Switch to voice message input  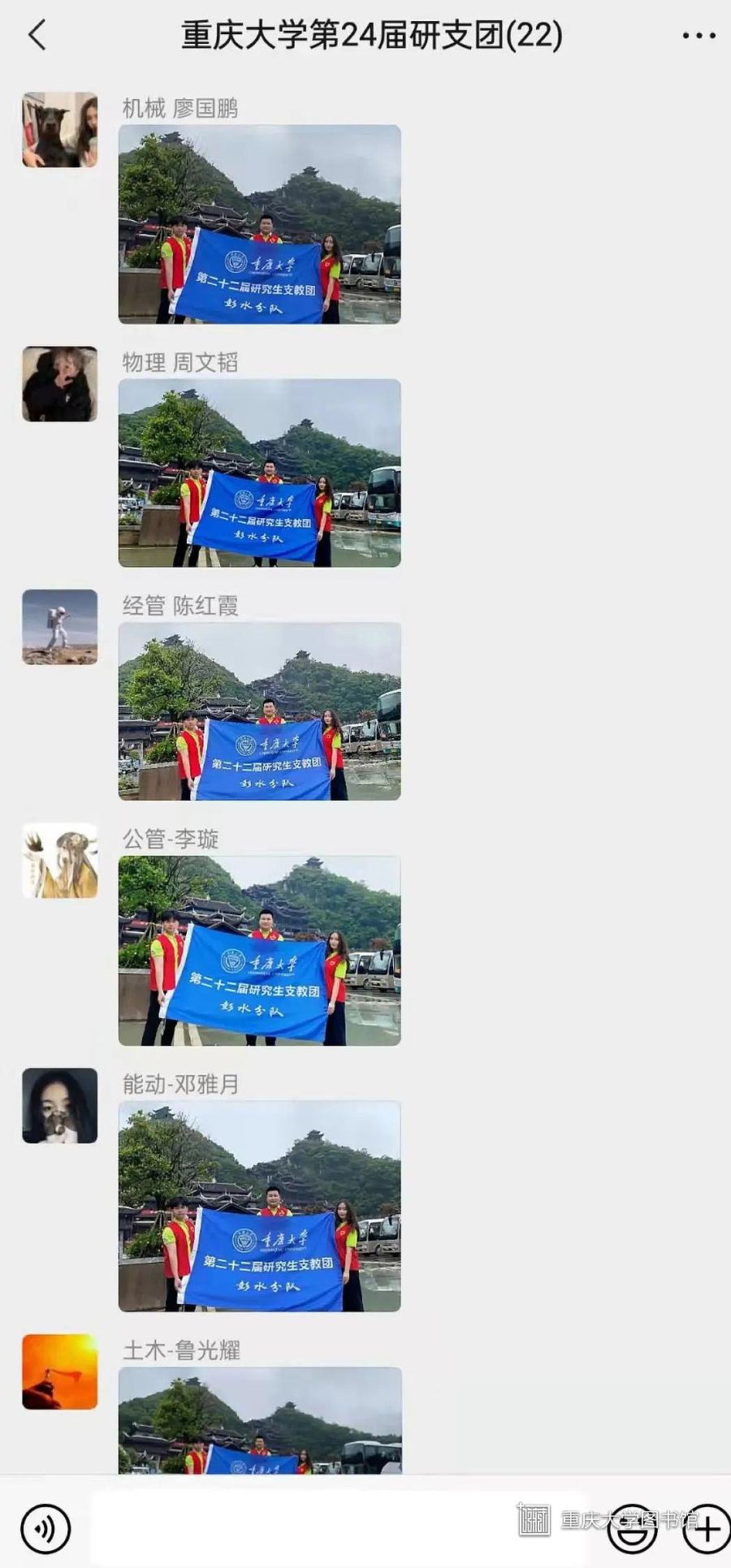tap(45, 1529)
